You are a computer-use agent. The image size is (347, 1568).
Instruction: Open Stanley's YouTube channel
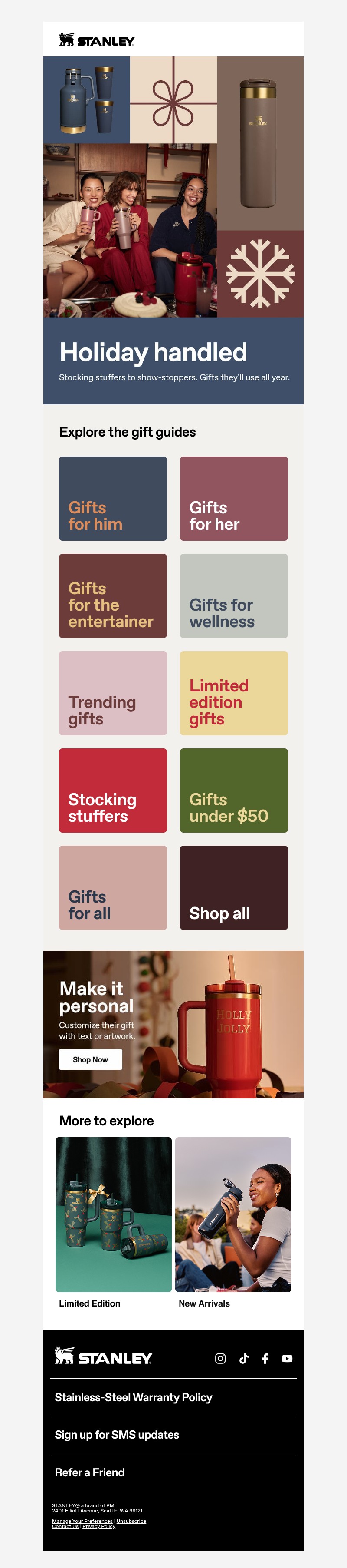(x=288, y=1359)
